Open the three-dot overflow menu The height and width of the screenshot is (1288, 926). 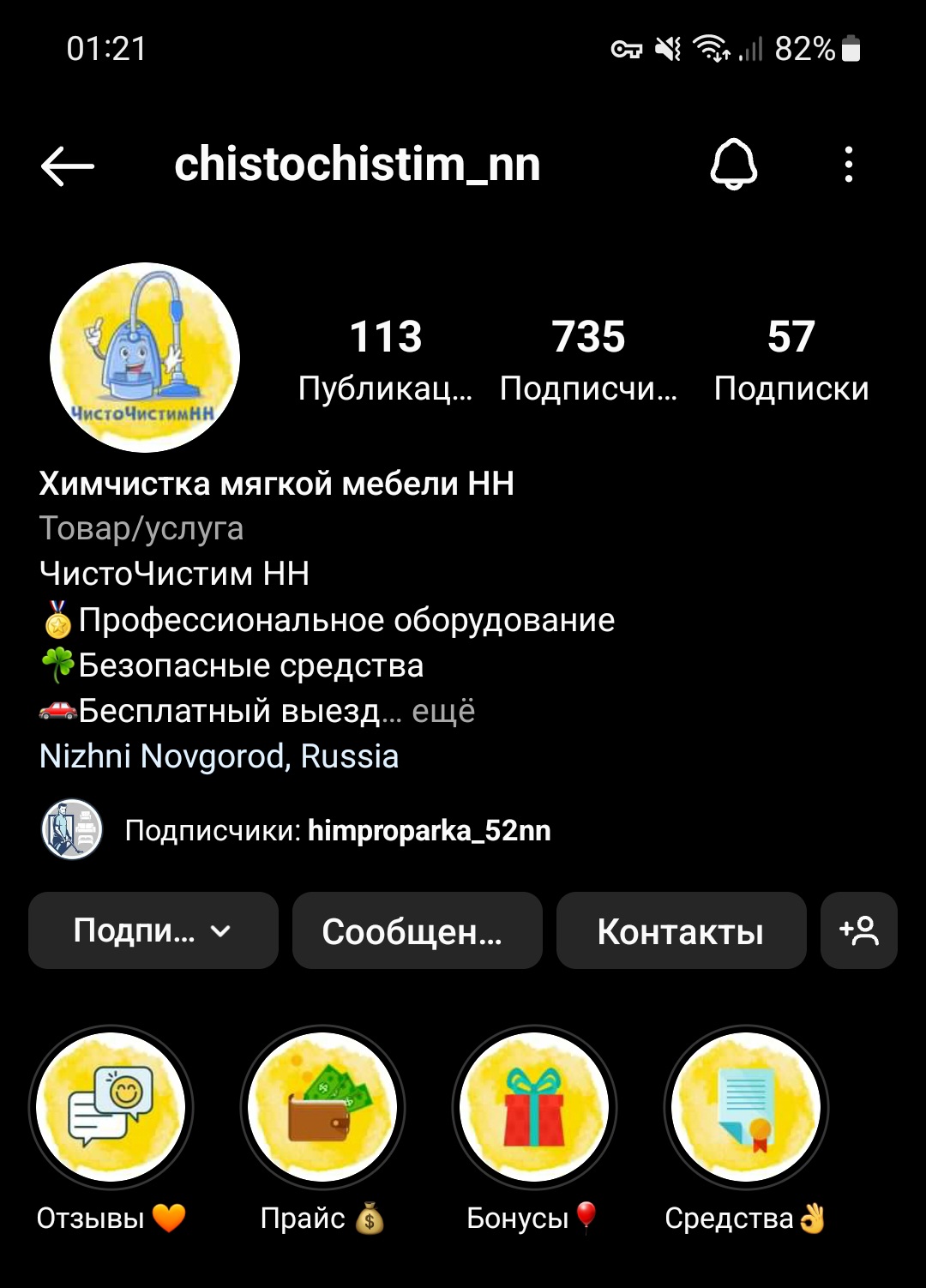(848, 164)
